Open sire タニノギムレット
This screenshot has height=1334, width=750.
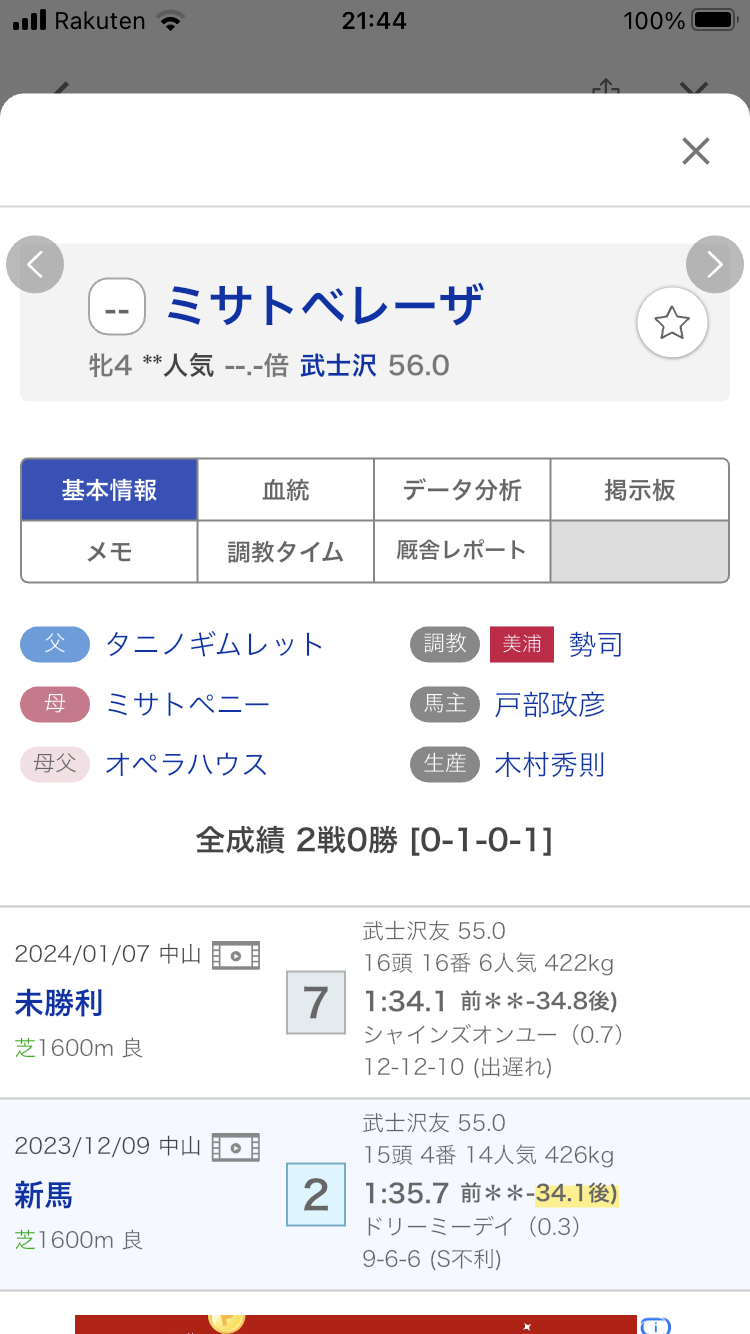[215, 644]
